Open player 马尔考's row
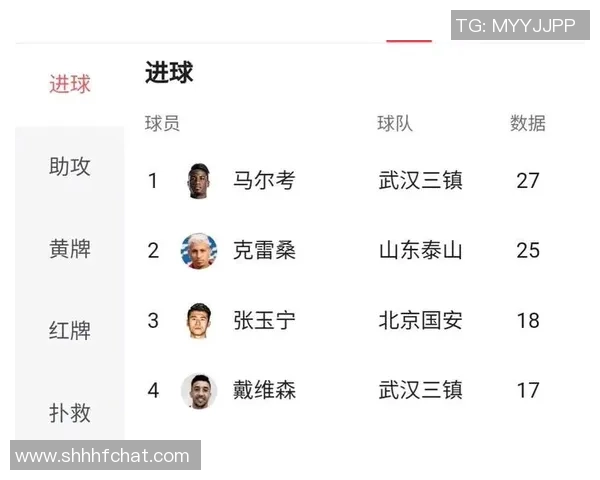Viewport: 600px width, 480px height. point(264,181)
